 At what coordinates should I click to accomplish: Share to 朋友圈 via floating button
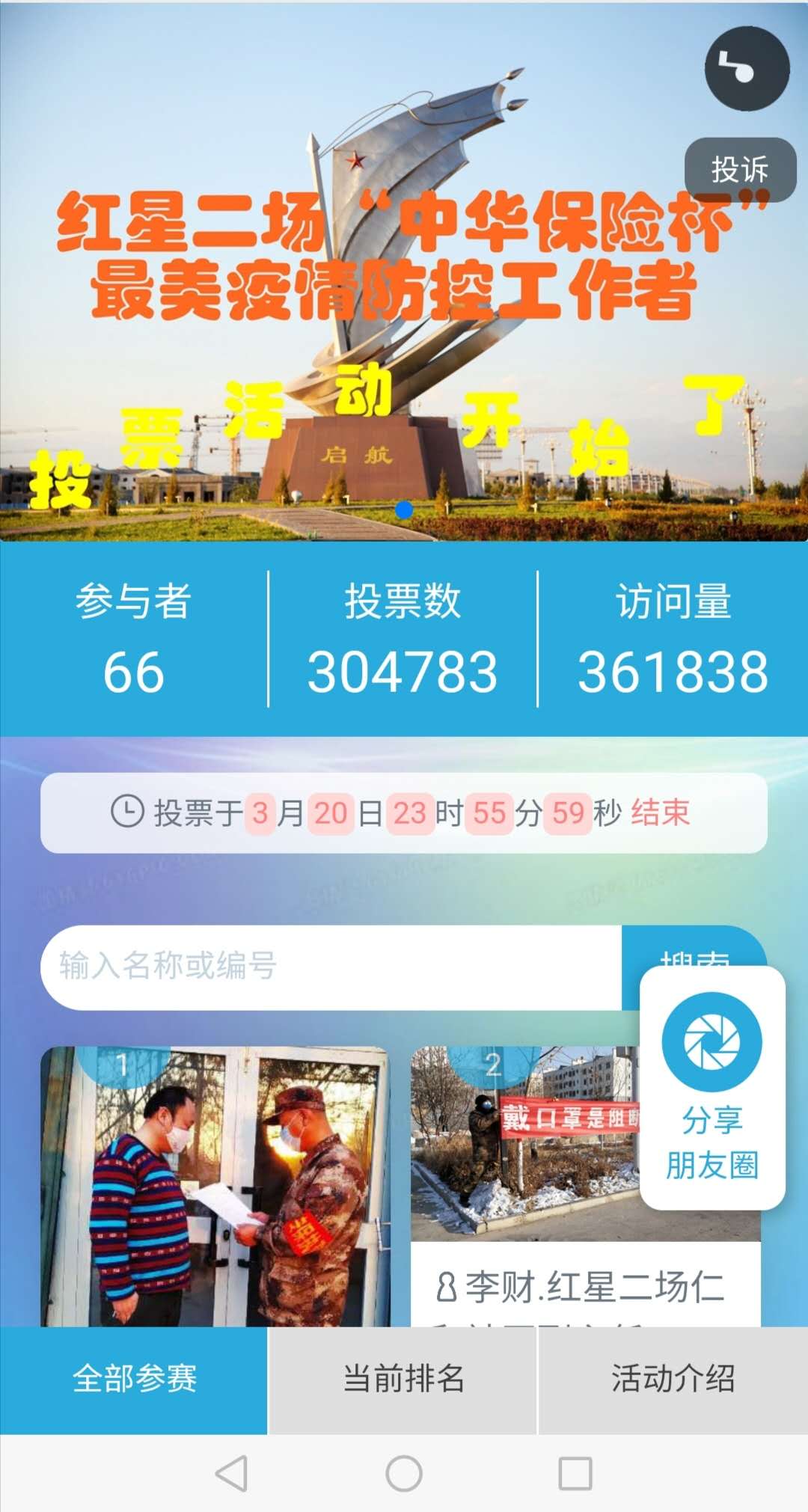click(712, 1086)
